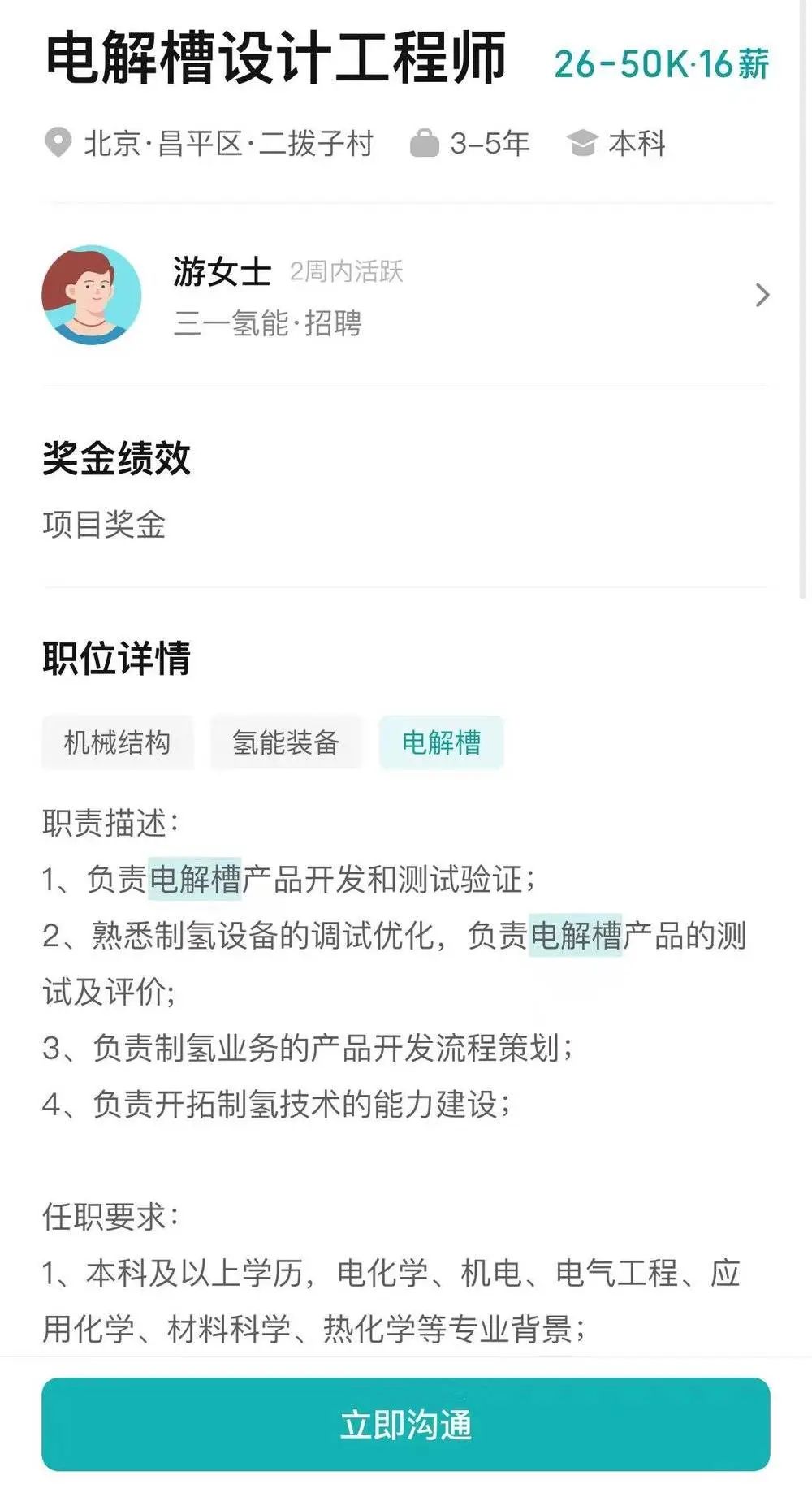Viewport: 812px width, 1497px height.
Task: Select the 机械结构 tag chip
Action: tap(118, 742)
